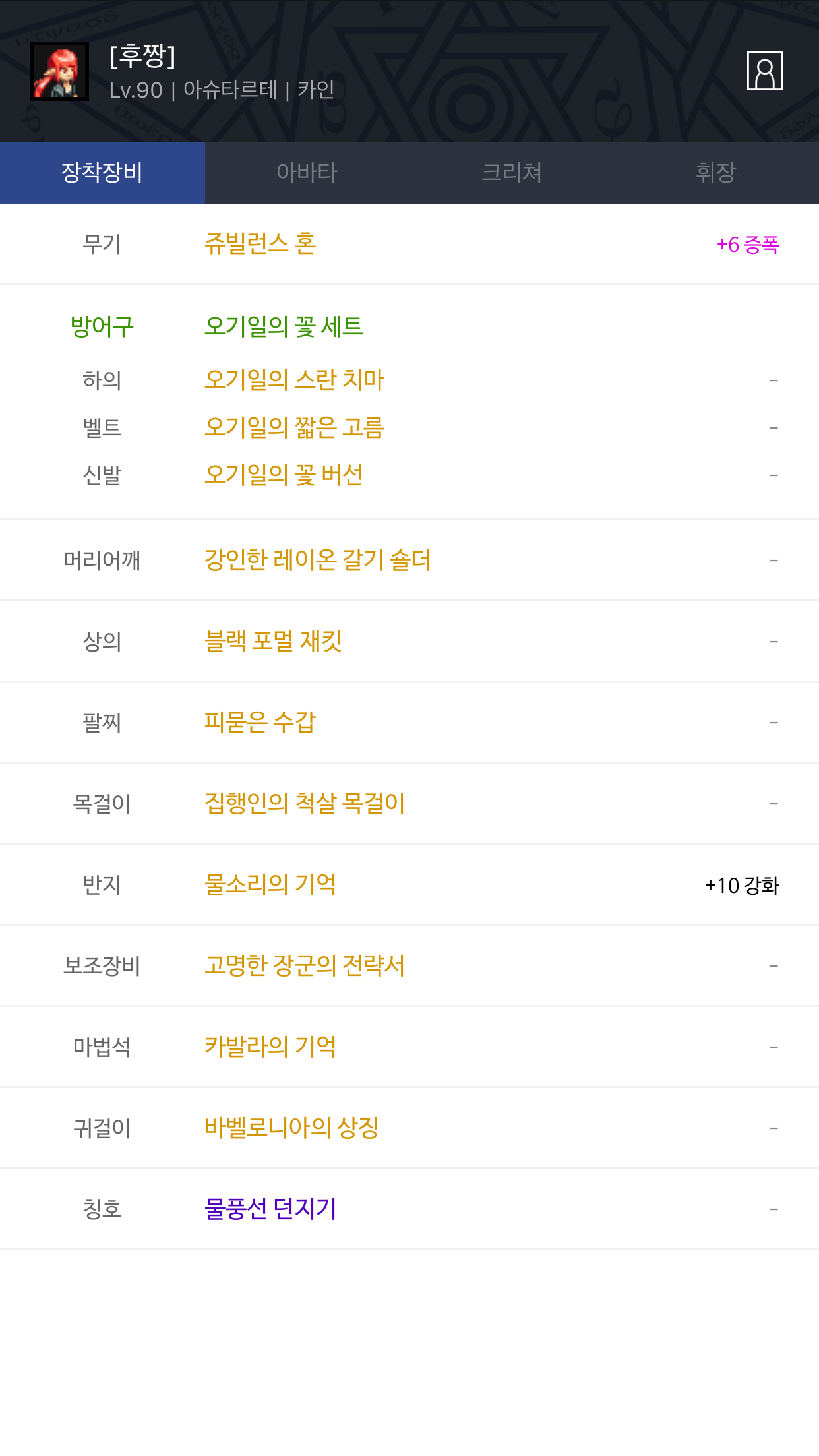Select the 블랙 포멀 재킷 item

pos(273,641)
